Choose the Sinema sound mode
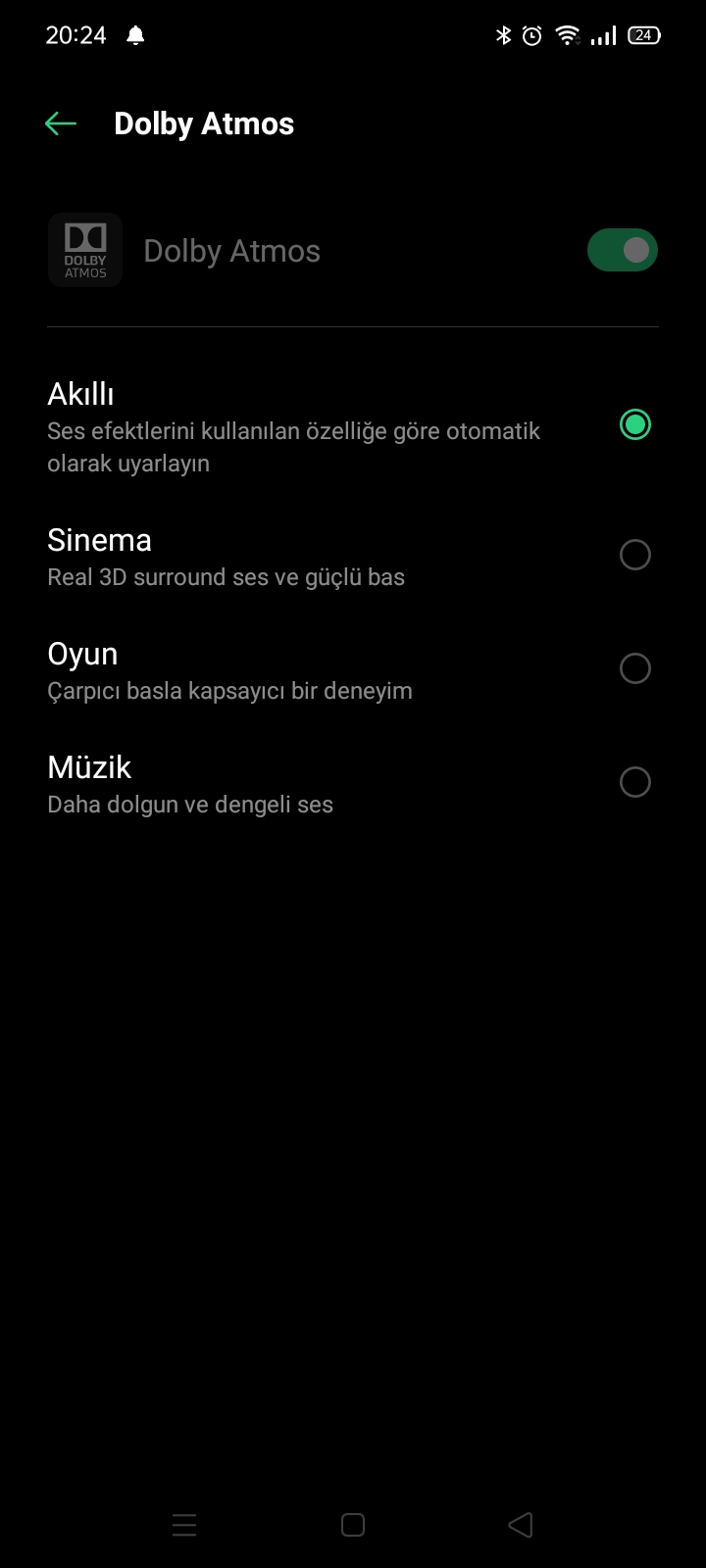The height and width of the screenshot is (1568, 706). [x=353, y=556]
